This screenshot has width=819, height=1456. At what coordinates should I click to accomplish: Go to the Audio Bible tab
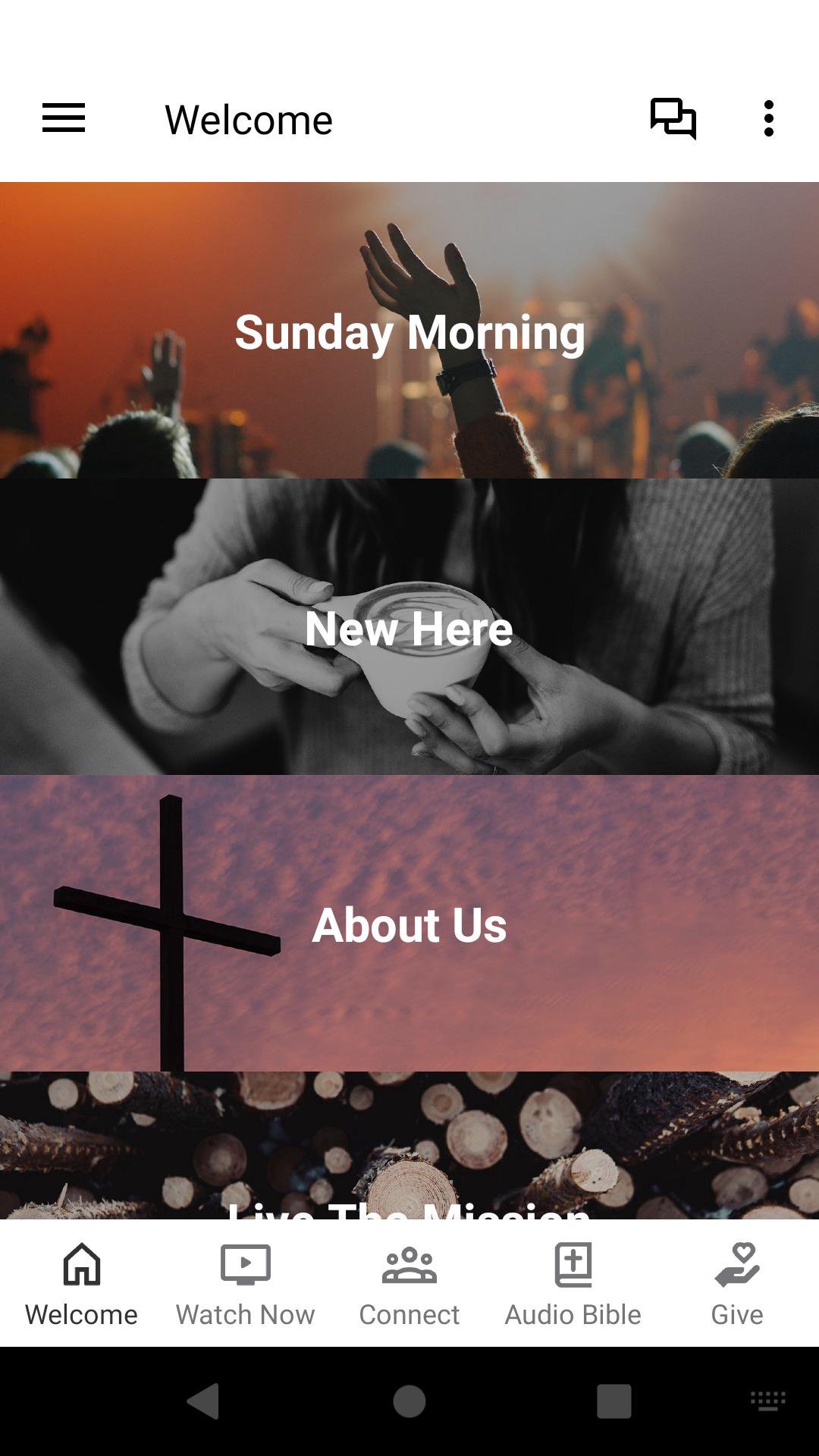point(573,1283)
